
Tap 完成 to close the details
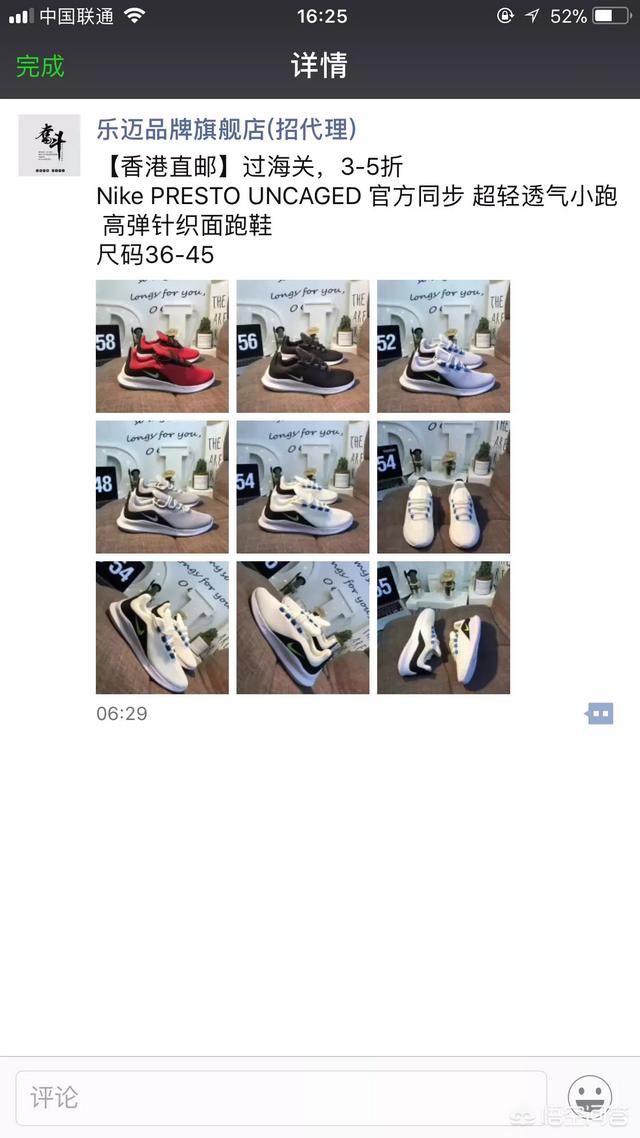pos(40,67)
